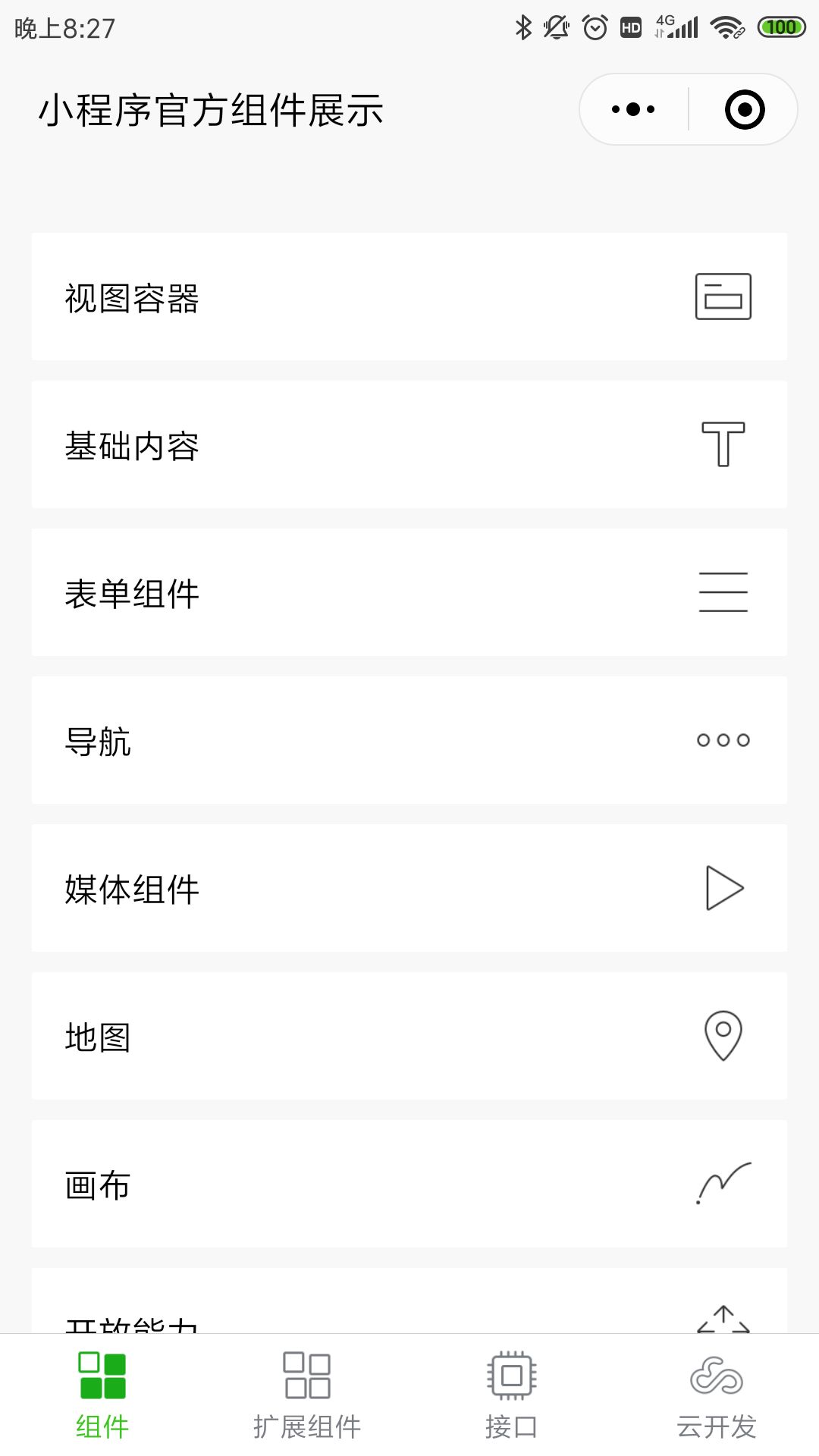Viewport: 819px width, 1456px height.
Task: Select the map pin icon beside 地图
Action: (x=722, y=1034)
